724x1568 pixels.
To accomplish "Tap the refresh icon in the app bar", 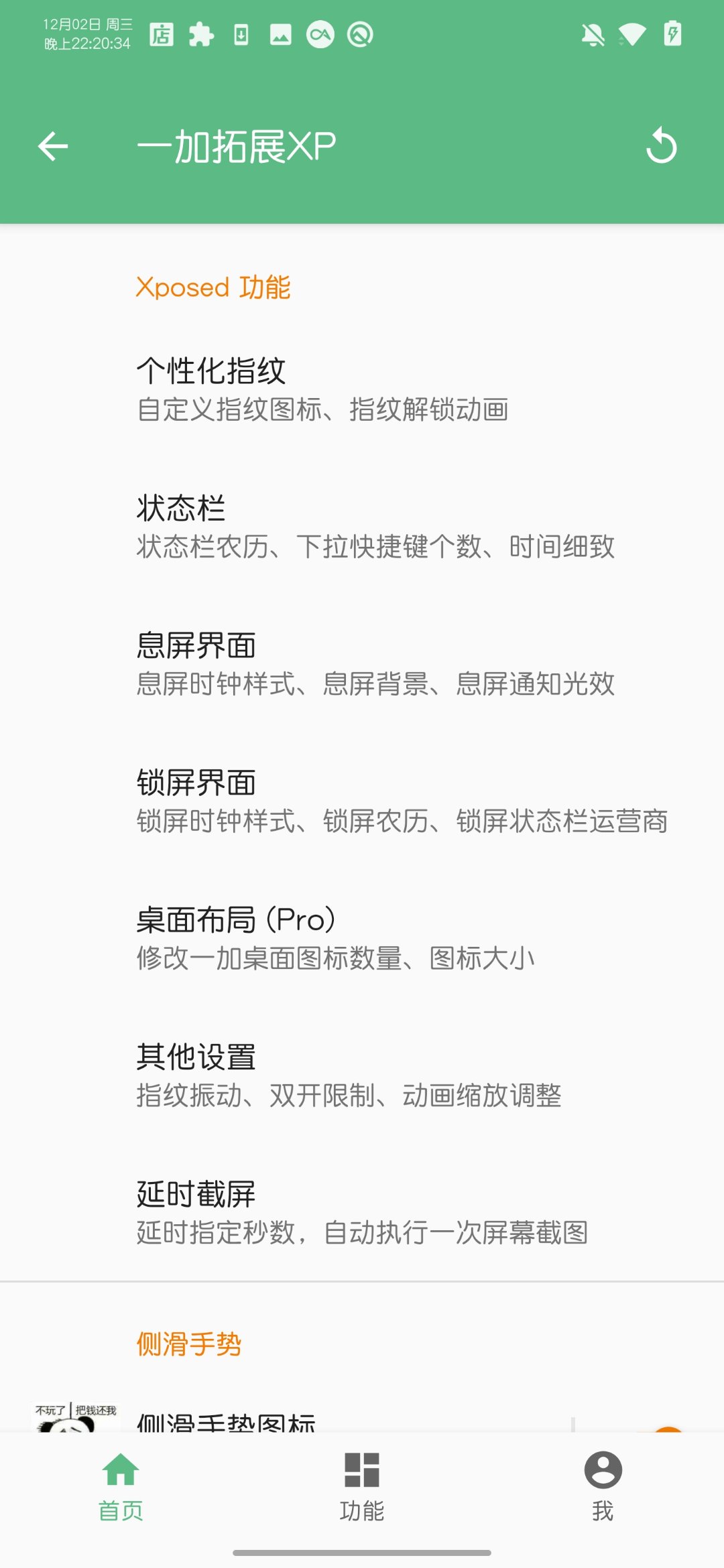I will (x=661, y=146).
